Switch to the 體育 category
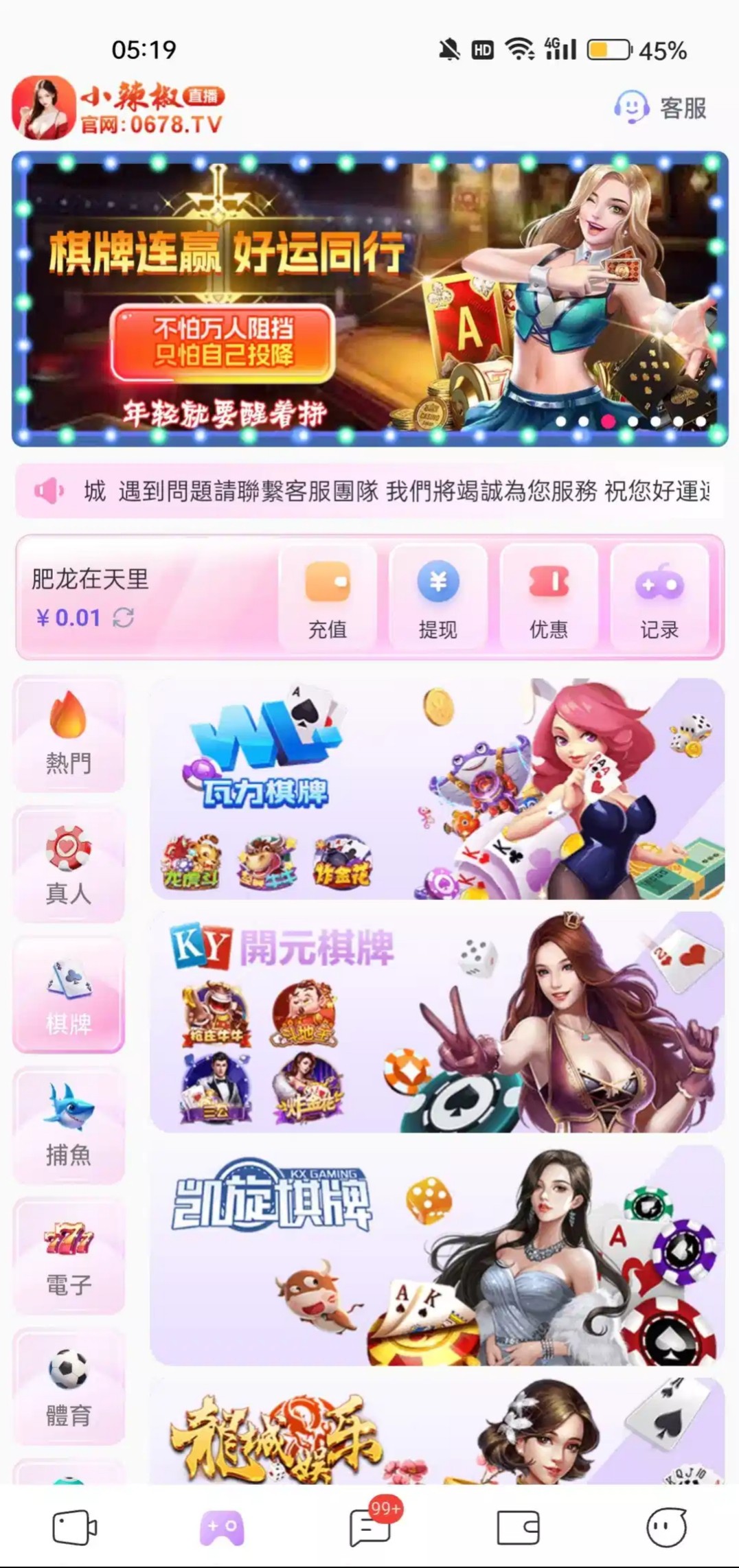739x1568 pixels. pos(69,1387)
